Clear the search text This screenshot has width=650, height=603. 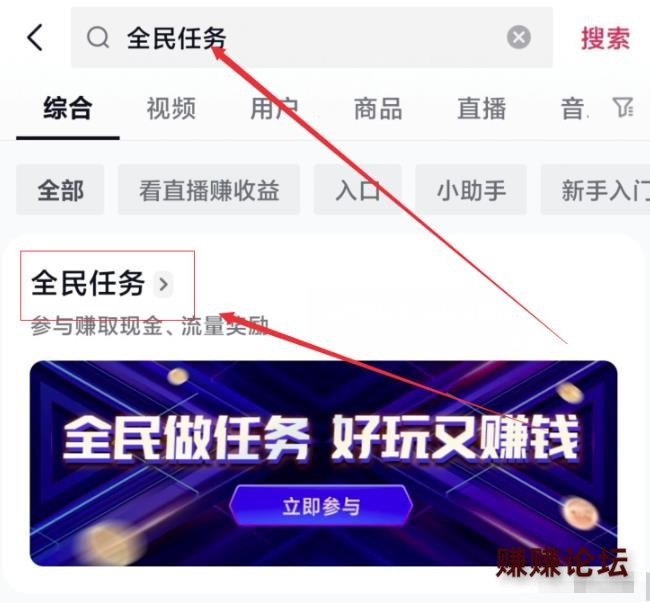pos(518,38)
